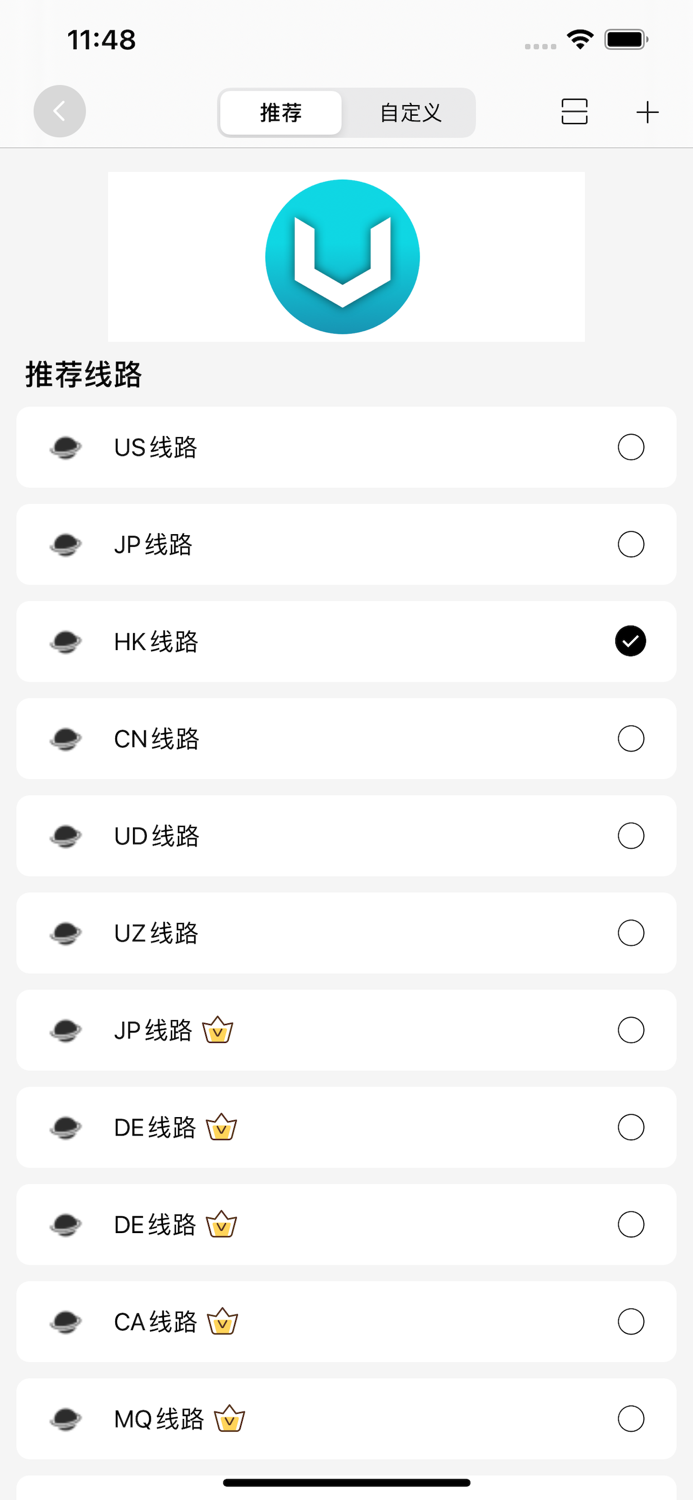Choose the CA线路 premium line

(346, 1321)
